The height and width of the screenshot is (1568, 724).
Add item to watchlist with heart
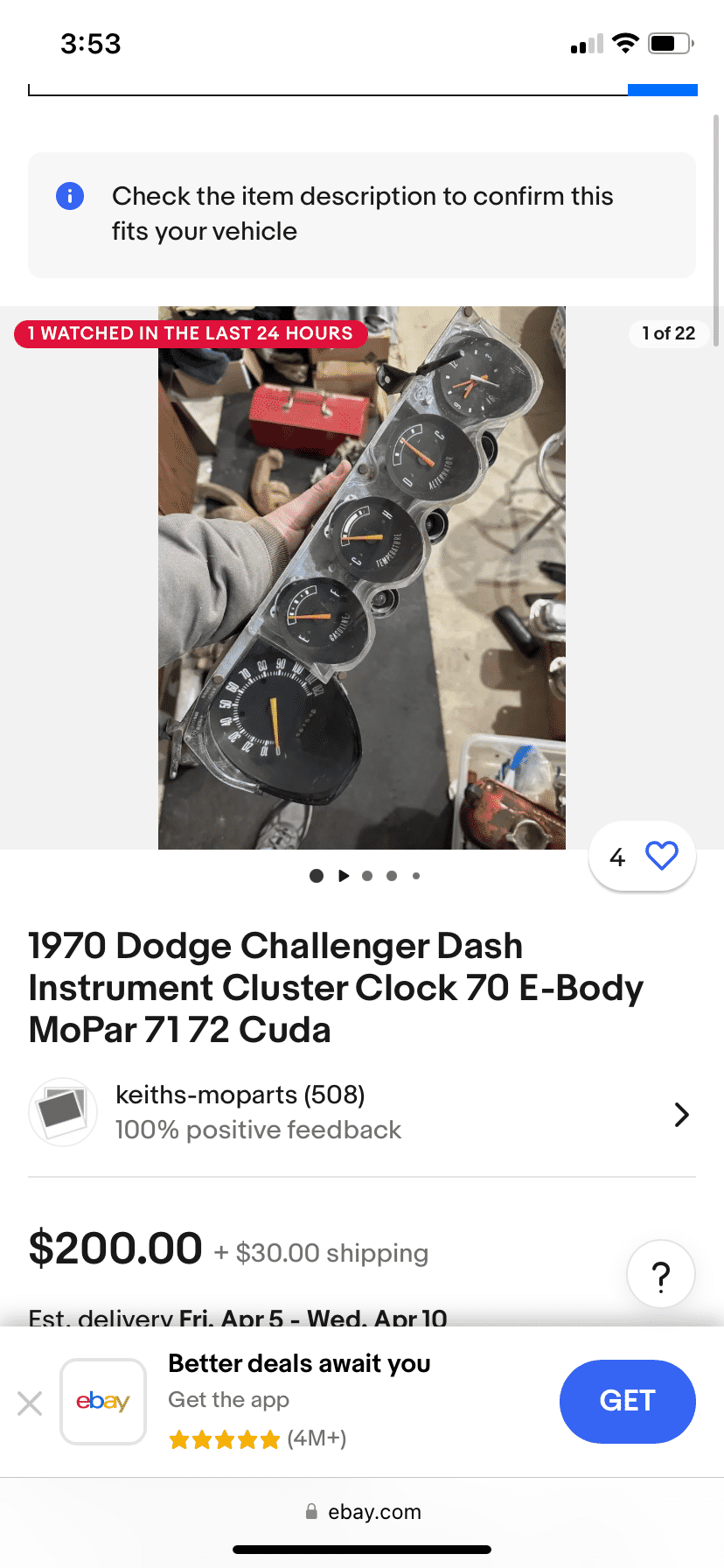pos(661,856)
